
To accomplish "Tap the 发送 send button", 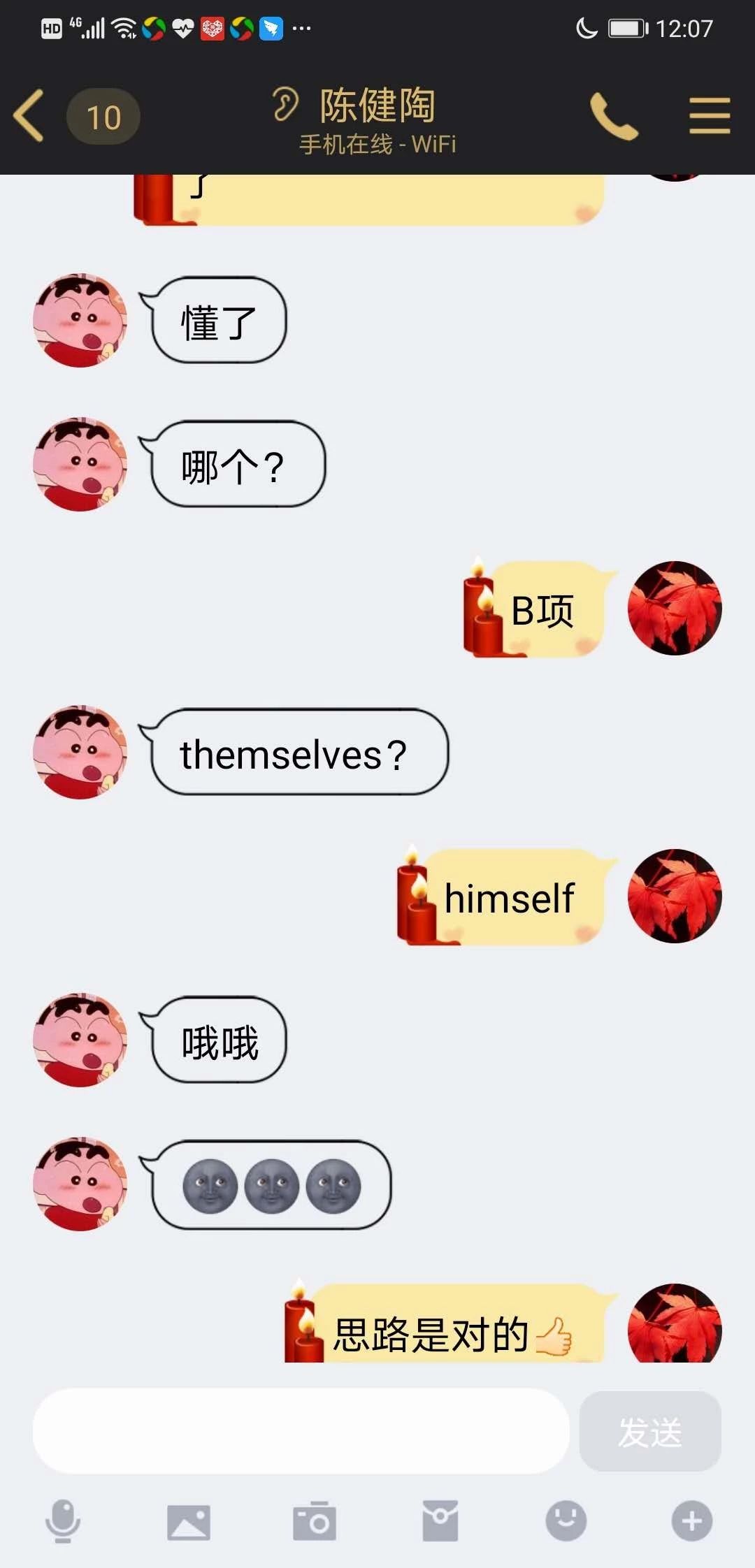I will tap(649, 1431).
